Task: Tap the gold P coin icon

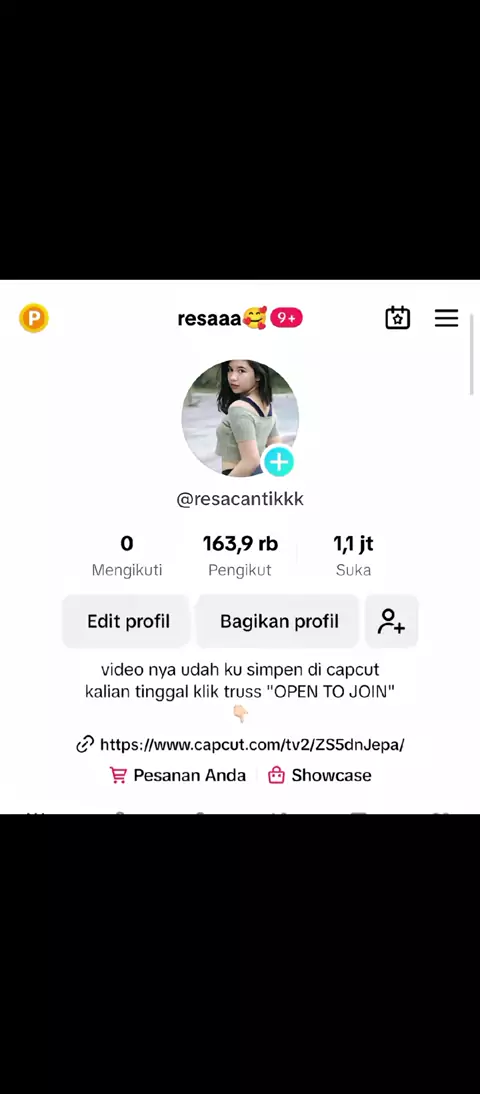Action: click(33, 319)
